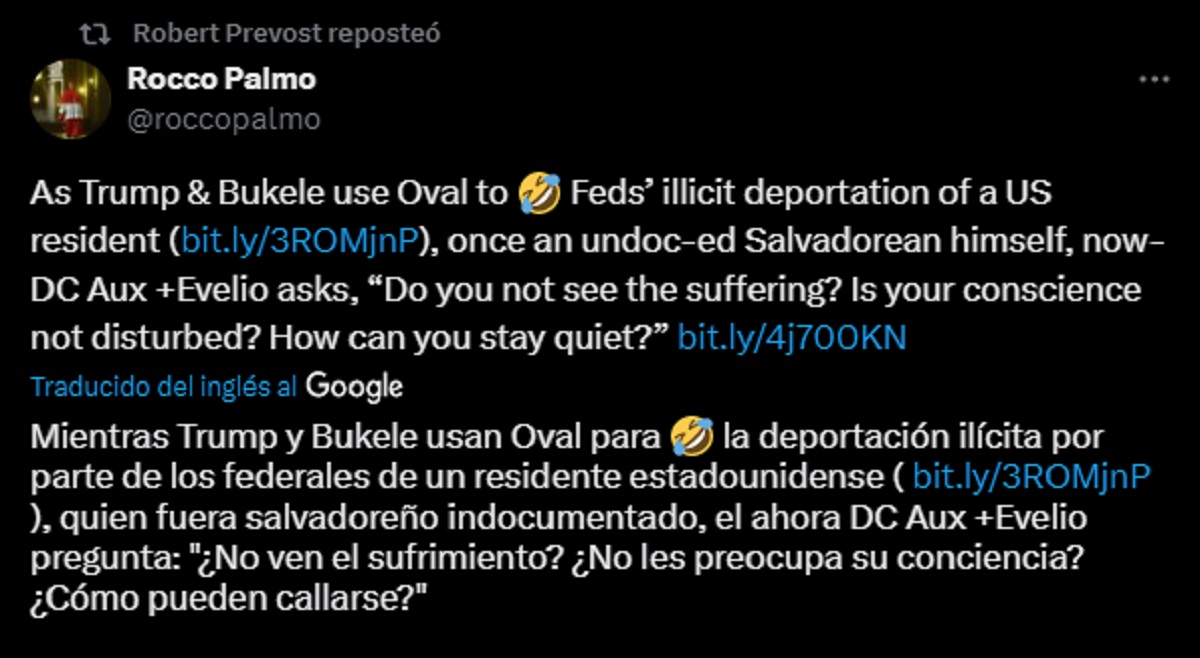Tap the @roccopalmo handle

coord(224,120)
